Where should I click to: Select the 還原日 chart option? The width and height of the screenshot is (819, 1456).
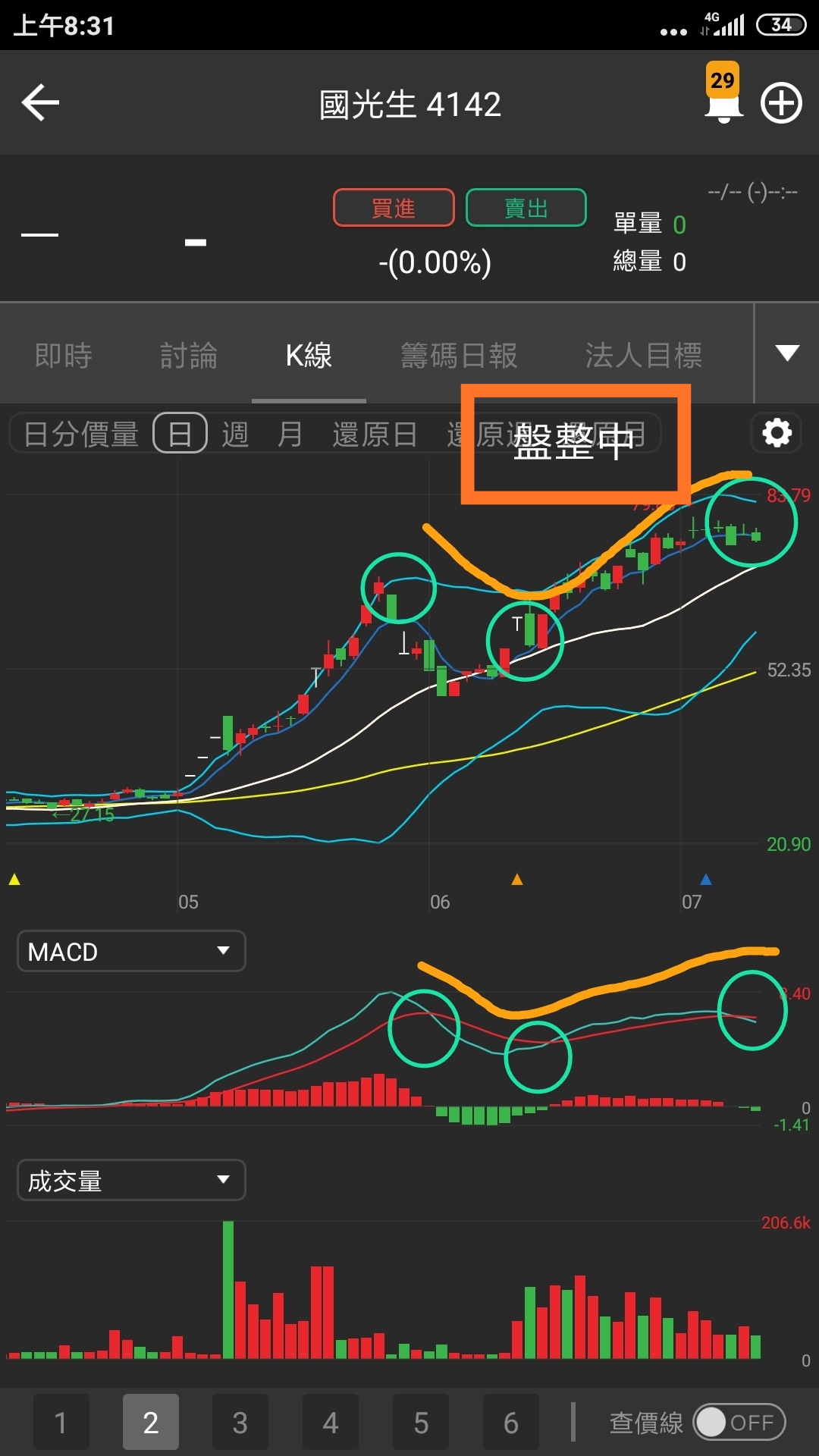(x=375, y=434)
